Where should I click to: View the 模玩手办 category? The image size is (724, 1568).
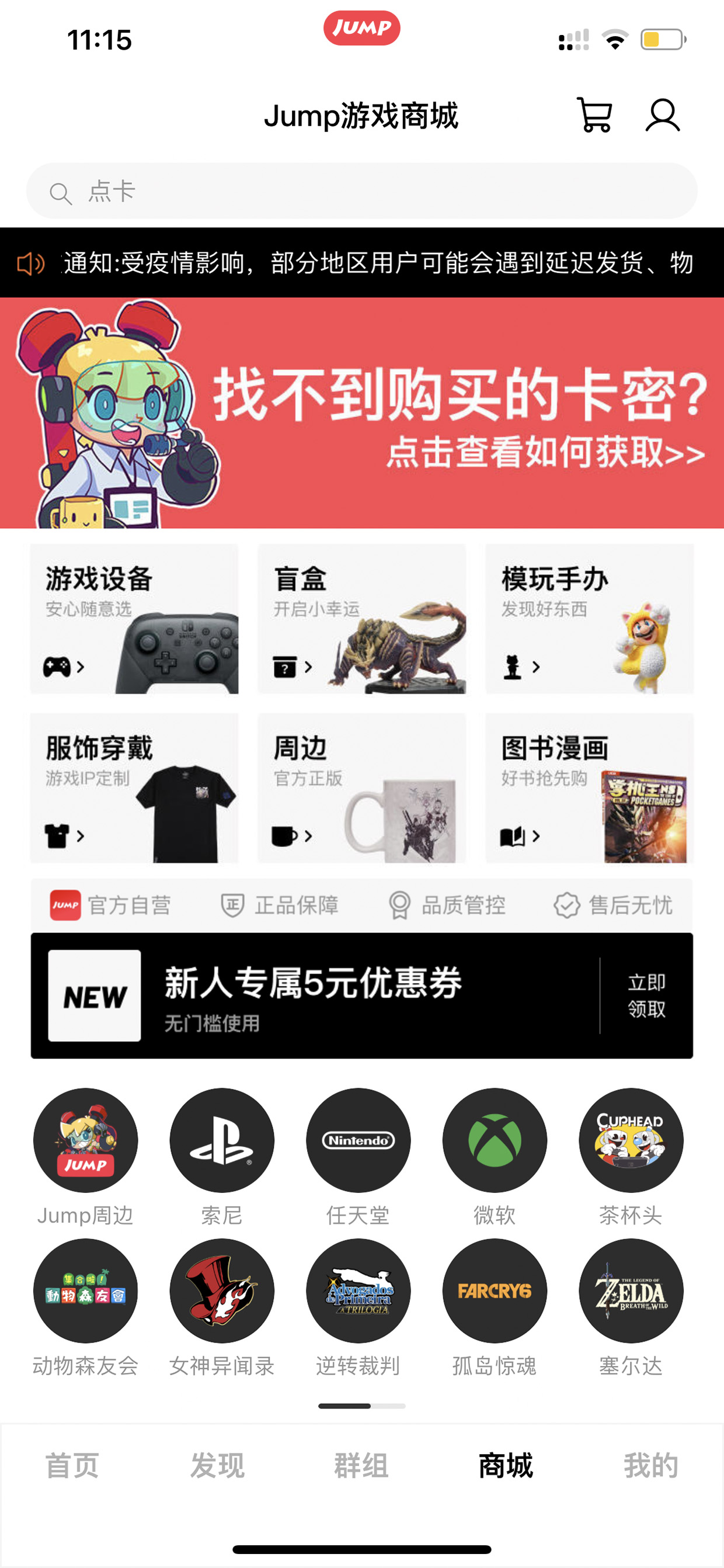coord(589,619)
